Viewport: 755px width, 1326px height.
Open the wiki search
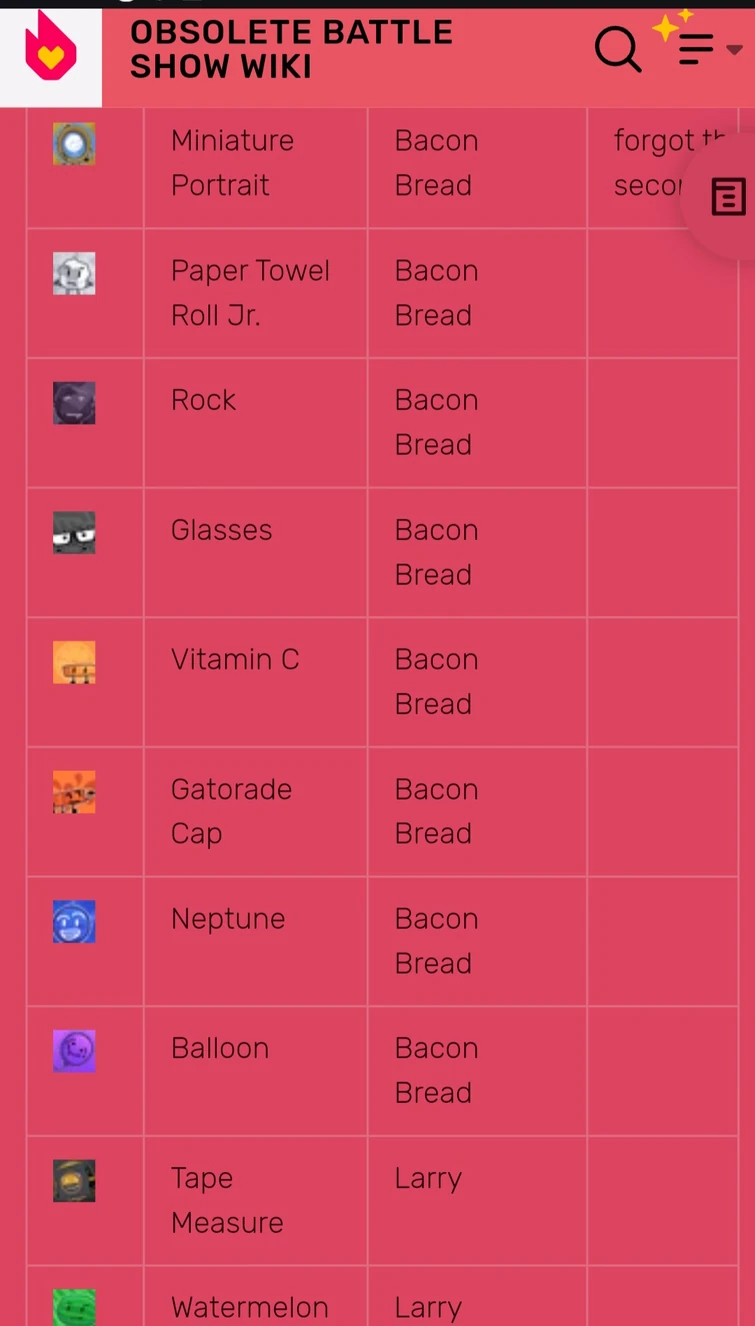pyautogui.click(x=617, y=49)
